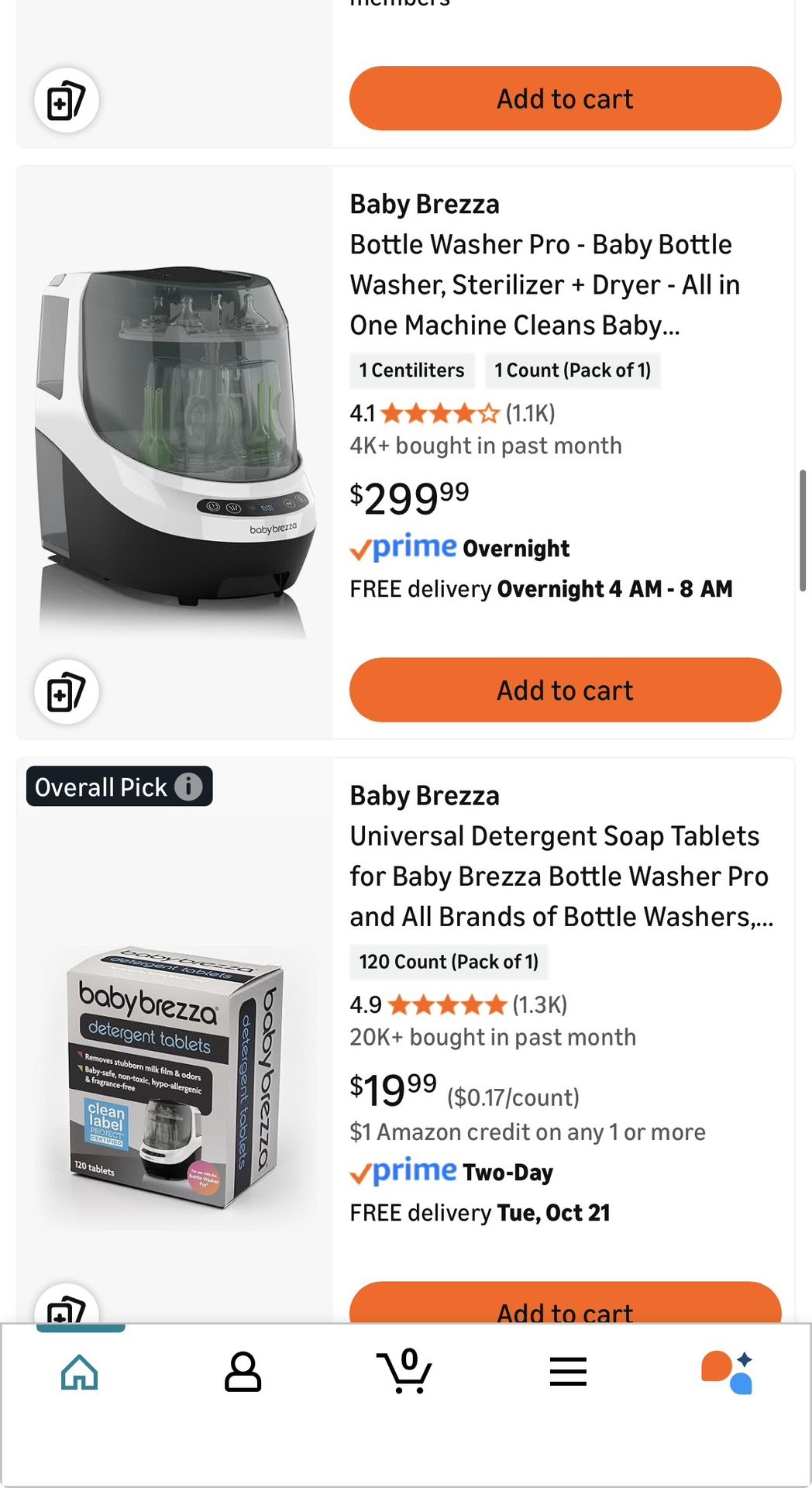View Overall Pick info
Viewport: 812px width, 1488px height.
pyautogui.click(x=188, y=787)
